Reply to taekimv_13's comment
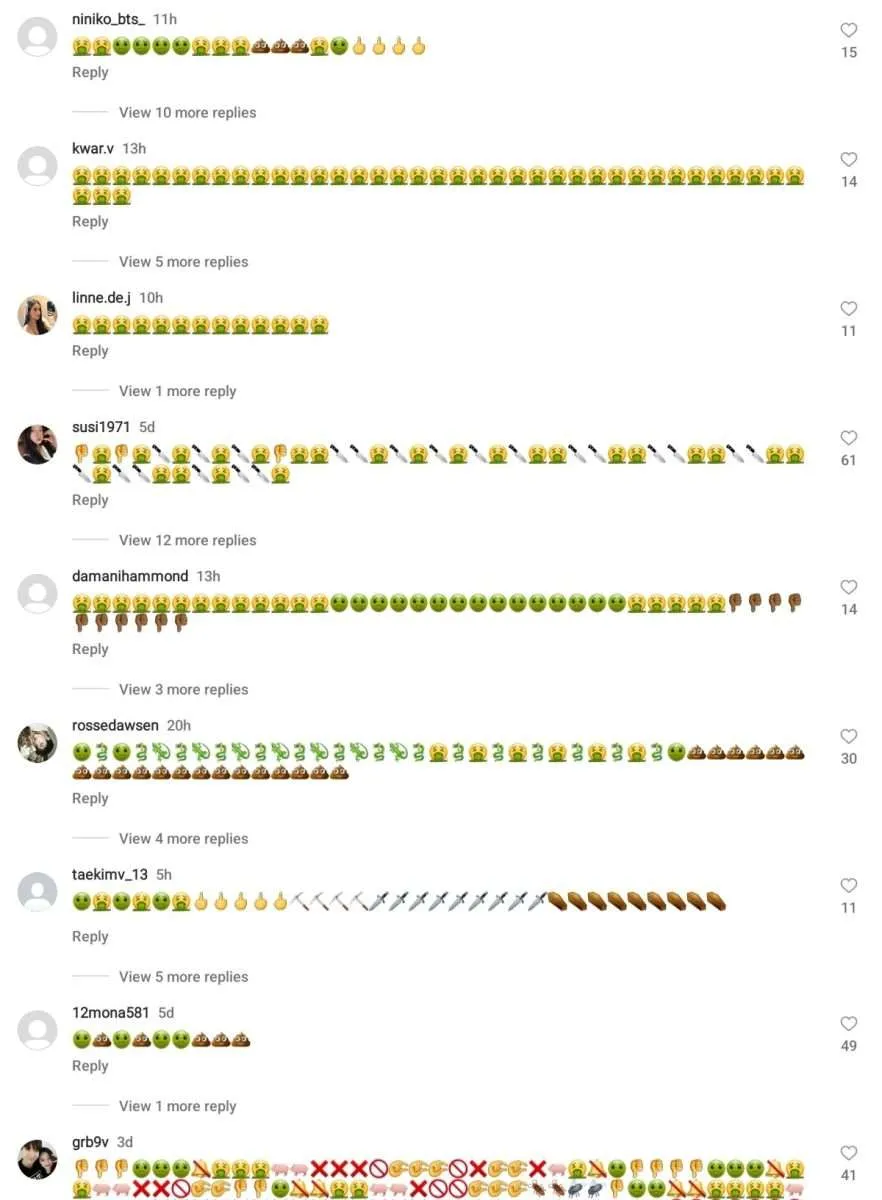 [x=90, y=937]
